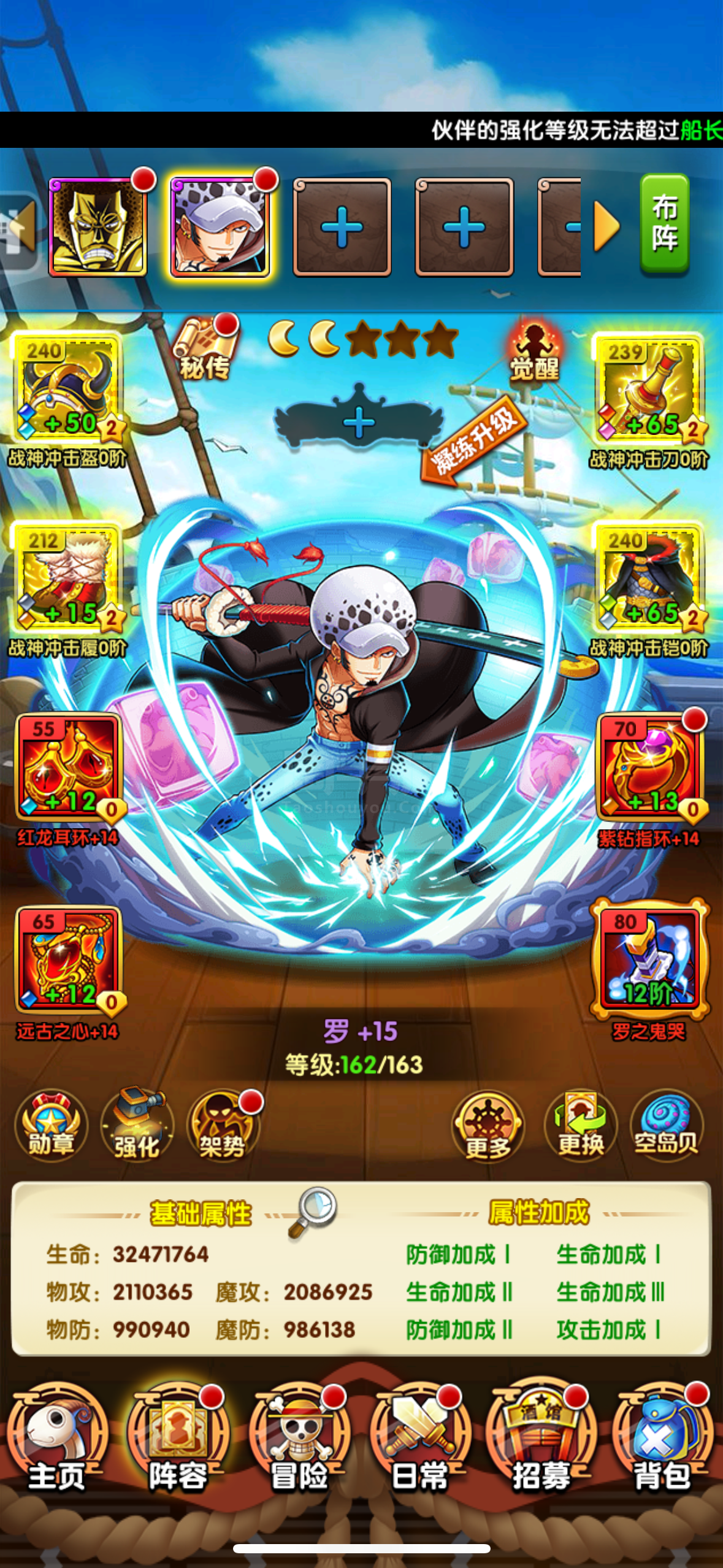Screen dimensions: 723x1568
Task: Open the 战神冲击铠 armor equipment slot
Action: tap(649, 577)
